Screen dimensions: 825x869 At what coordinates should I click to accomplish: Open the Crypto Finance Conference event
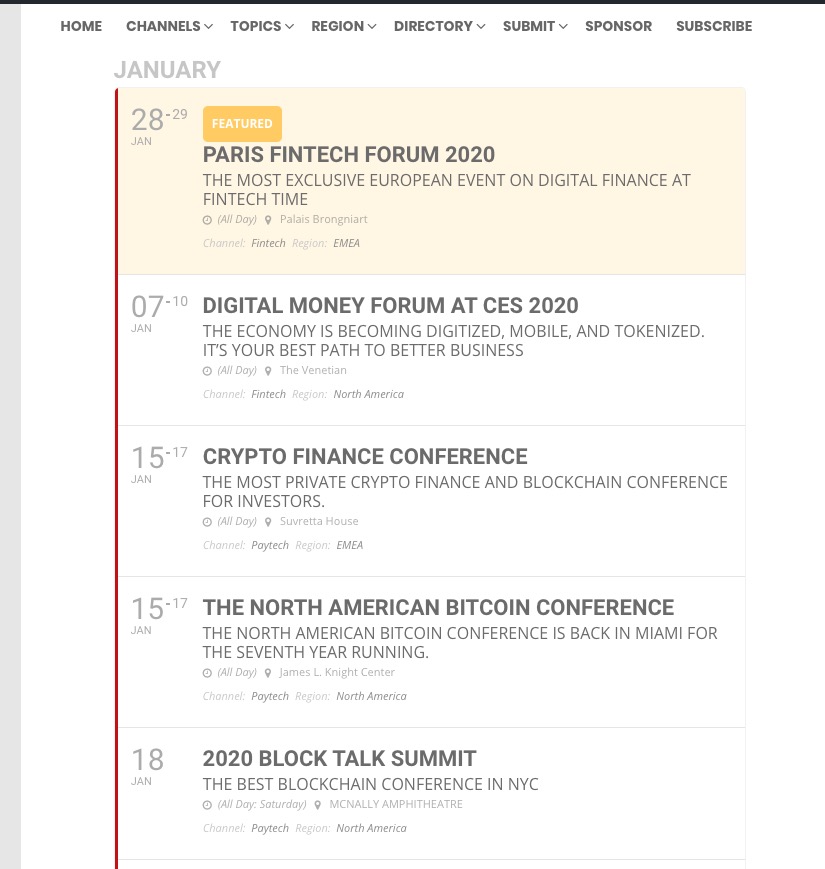point(365,457)
